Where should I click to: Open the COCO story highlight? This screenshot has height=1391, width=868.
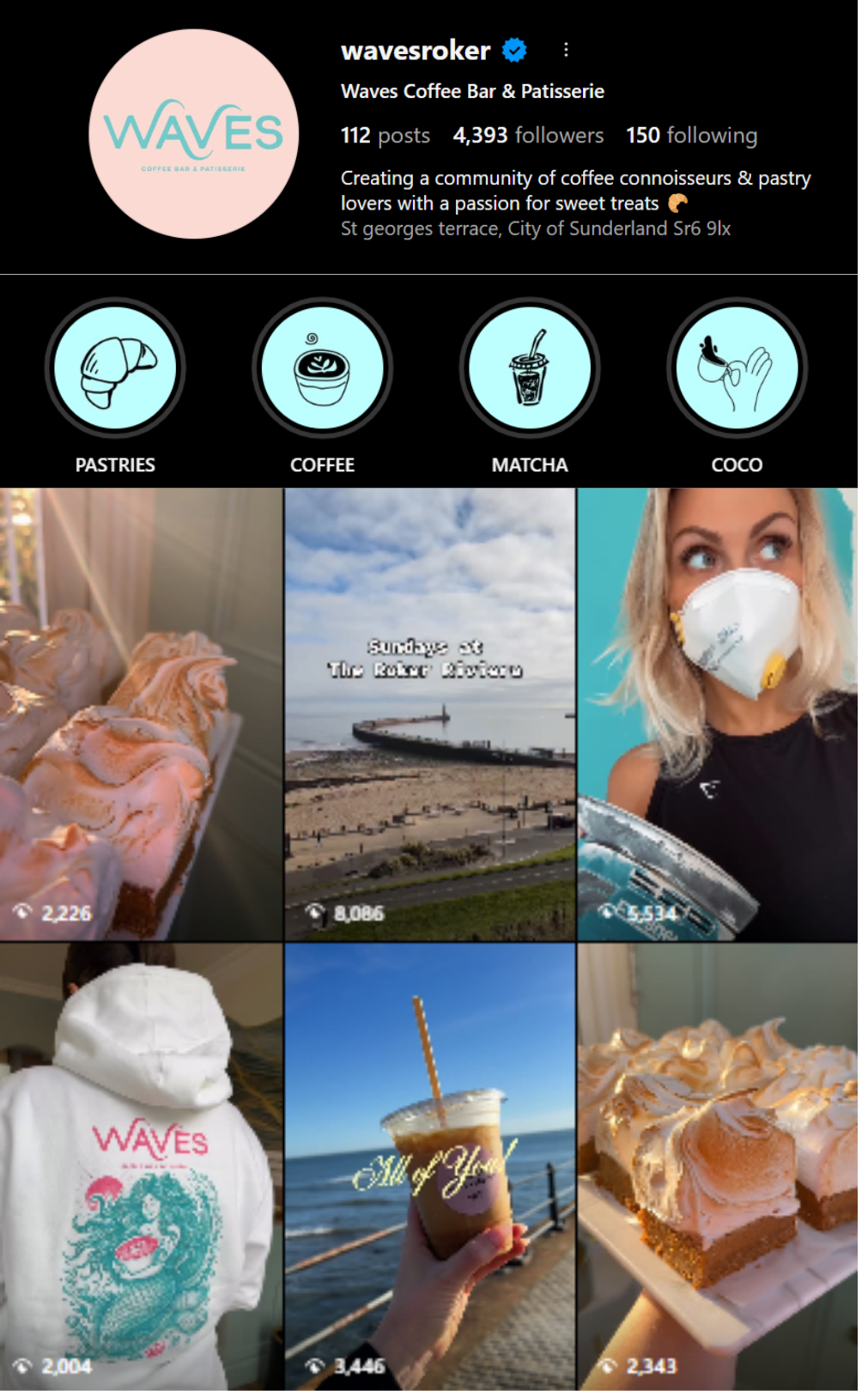737,368
